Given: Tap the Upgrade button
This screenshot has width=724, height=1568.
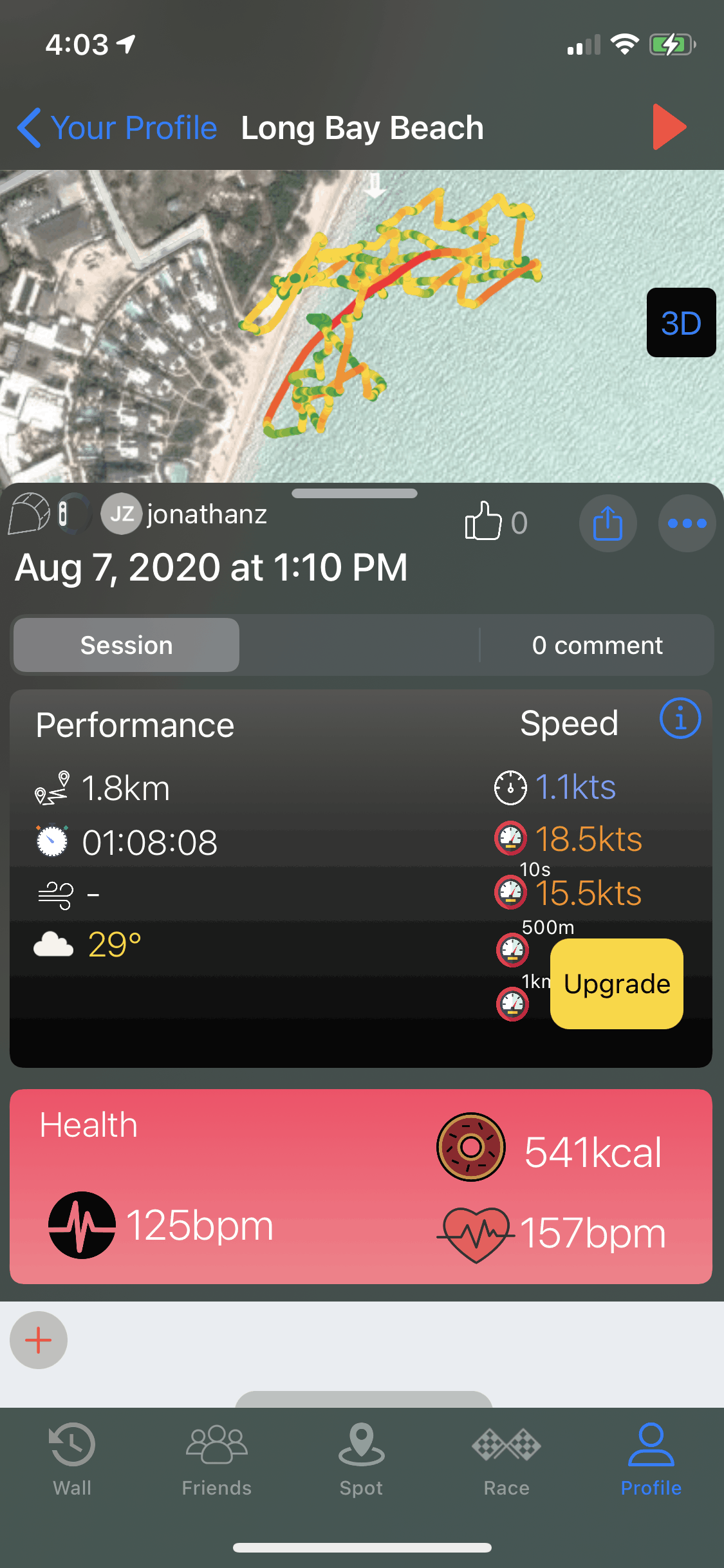Looking at the screenshot, I should (x=615, y=984).
